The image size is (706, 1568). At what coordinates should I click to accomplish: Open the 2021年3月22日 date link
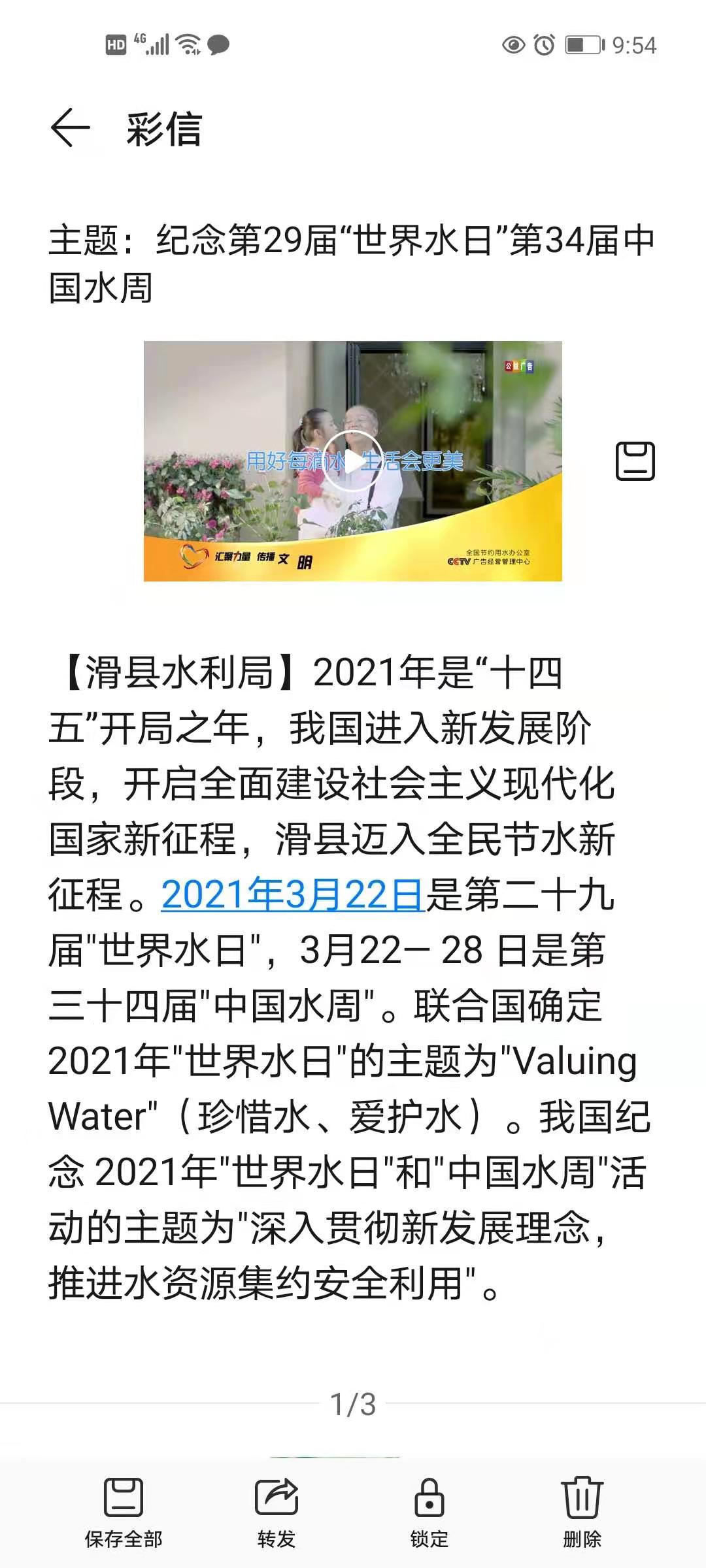(293, 894)
